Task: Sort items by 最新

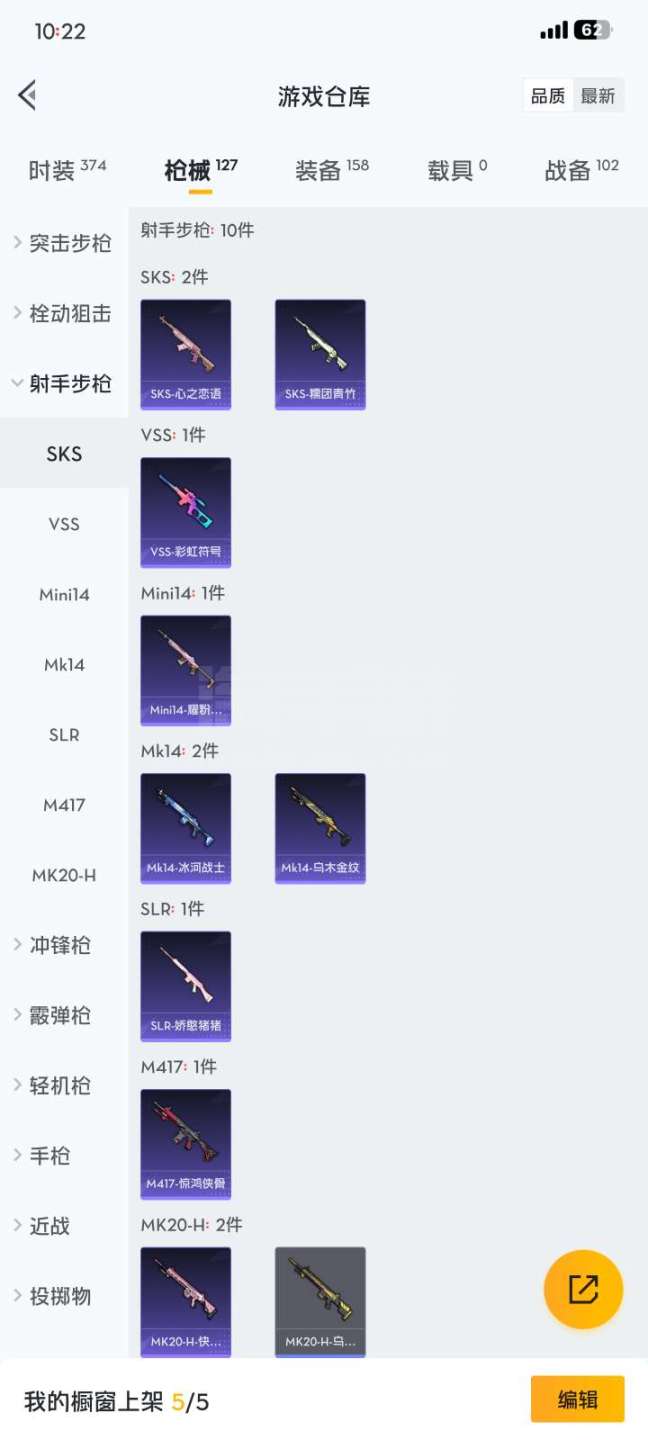Action: tap(598, 96)
